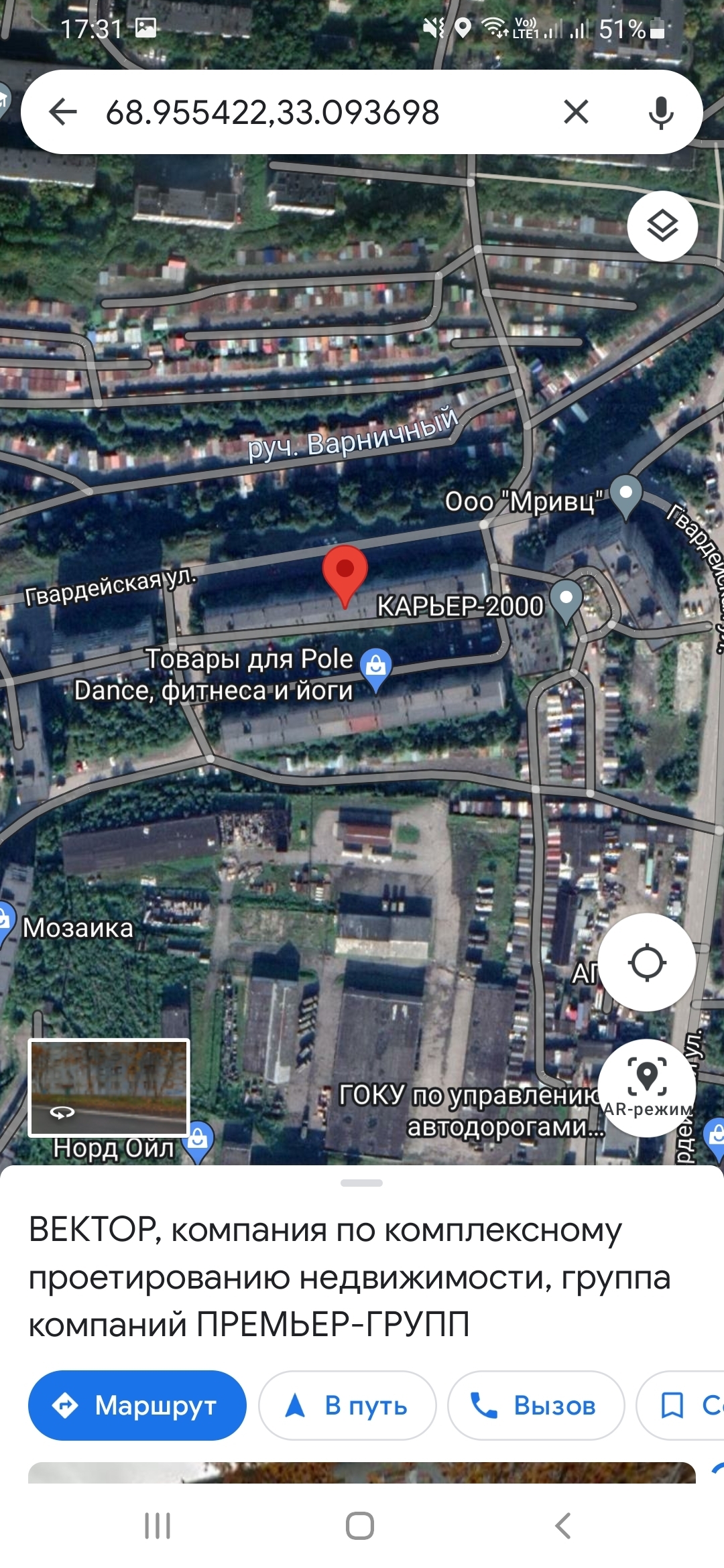Start navigation with В путь
Image resolution: width=724 pixels, height=1568 pixels.
(347, 1405)
